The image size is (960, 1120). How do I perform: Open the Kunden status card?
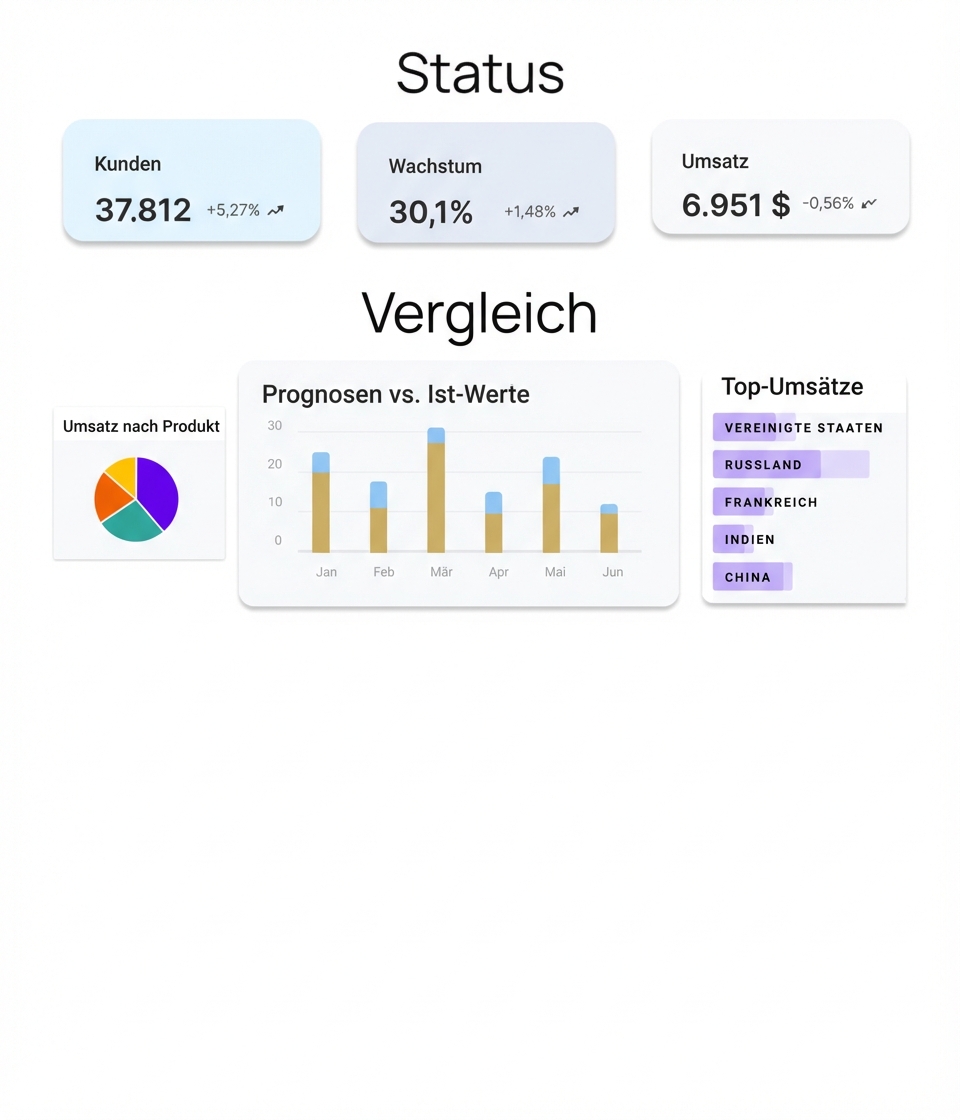(191, 181)
